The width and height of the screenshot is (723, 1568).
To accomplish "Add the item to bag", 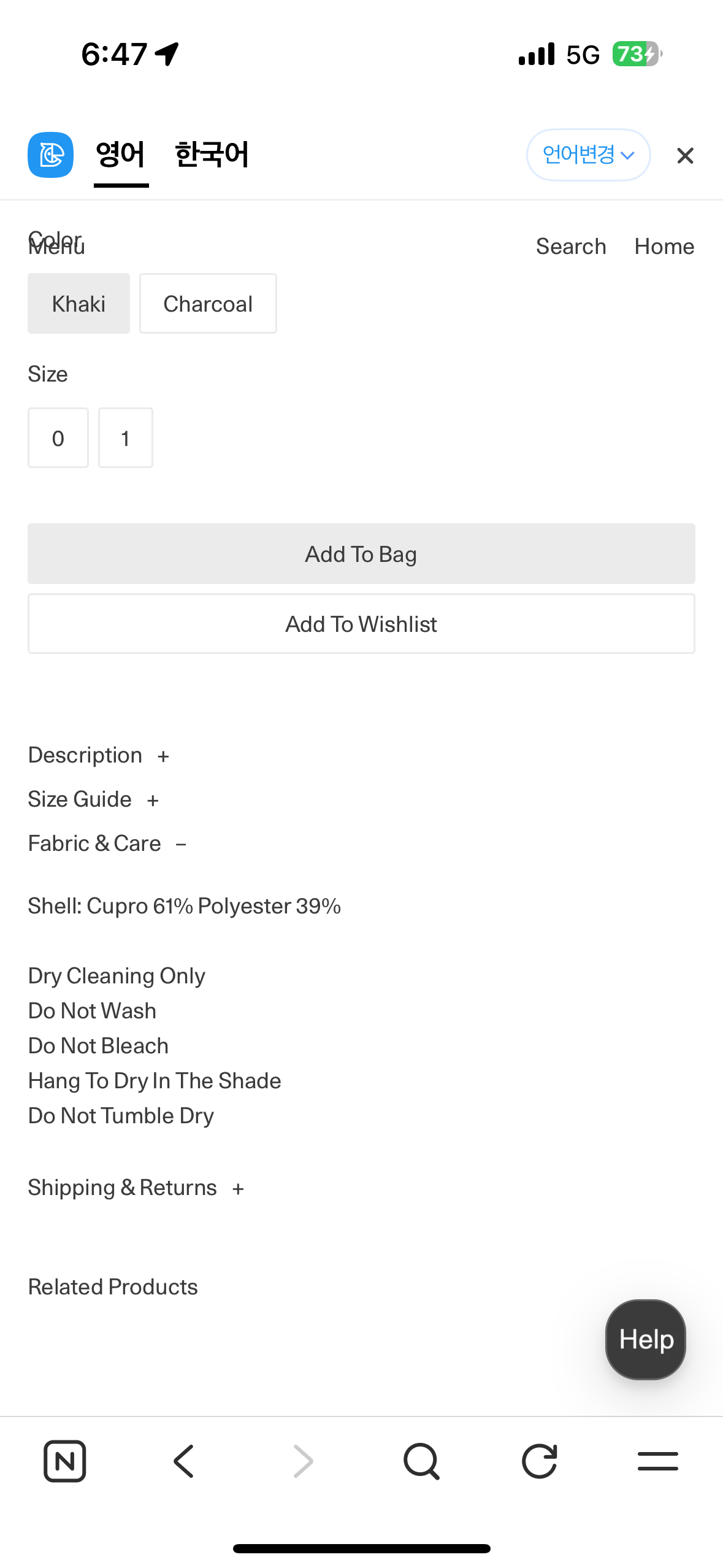I will click(361, 554).
